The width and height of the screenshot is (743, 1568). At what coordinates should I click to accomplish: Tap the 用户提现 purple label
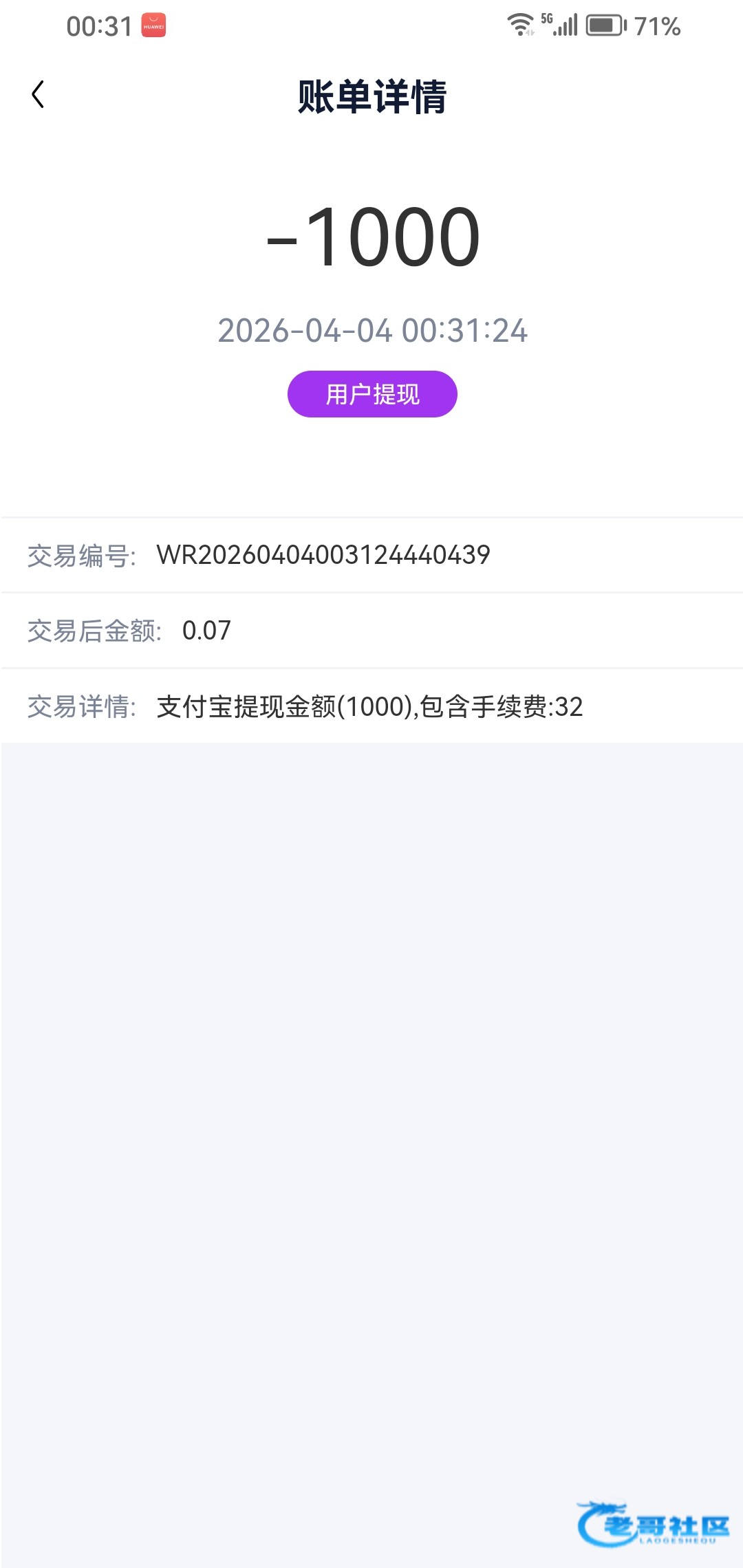pos(372,394)
